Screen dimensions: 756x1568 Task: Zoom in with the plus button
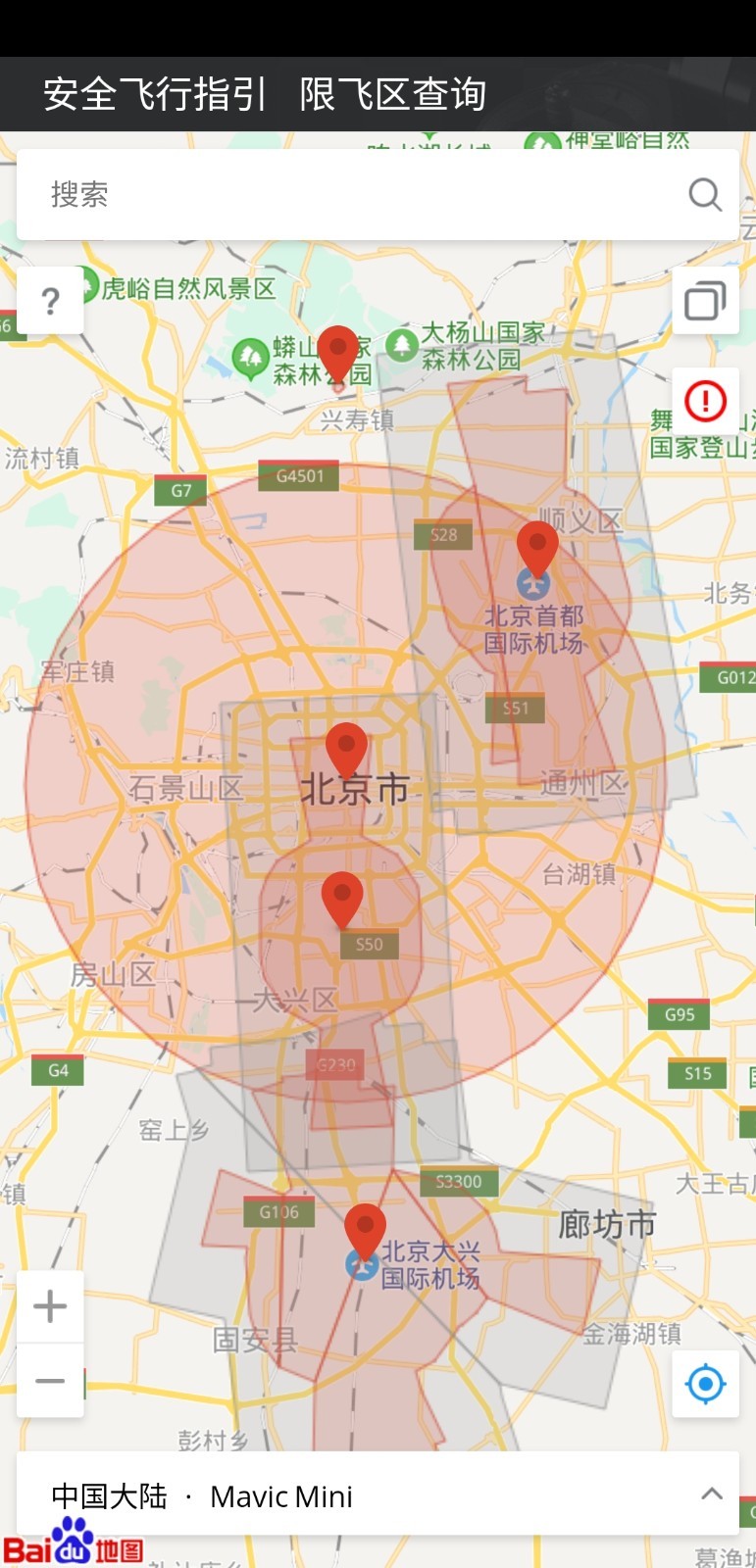coord(50,1306)
